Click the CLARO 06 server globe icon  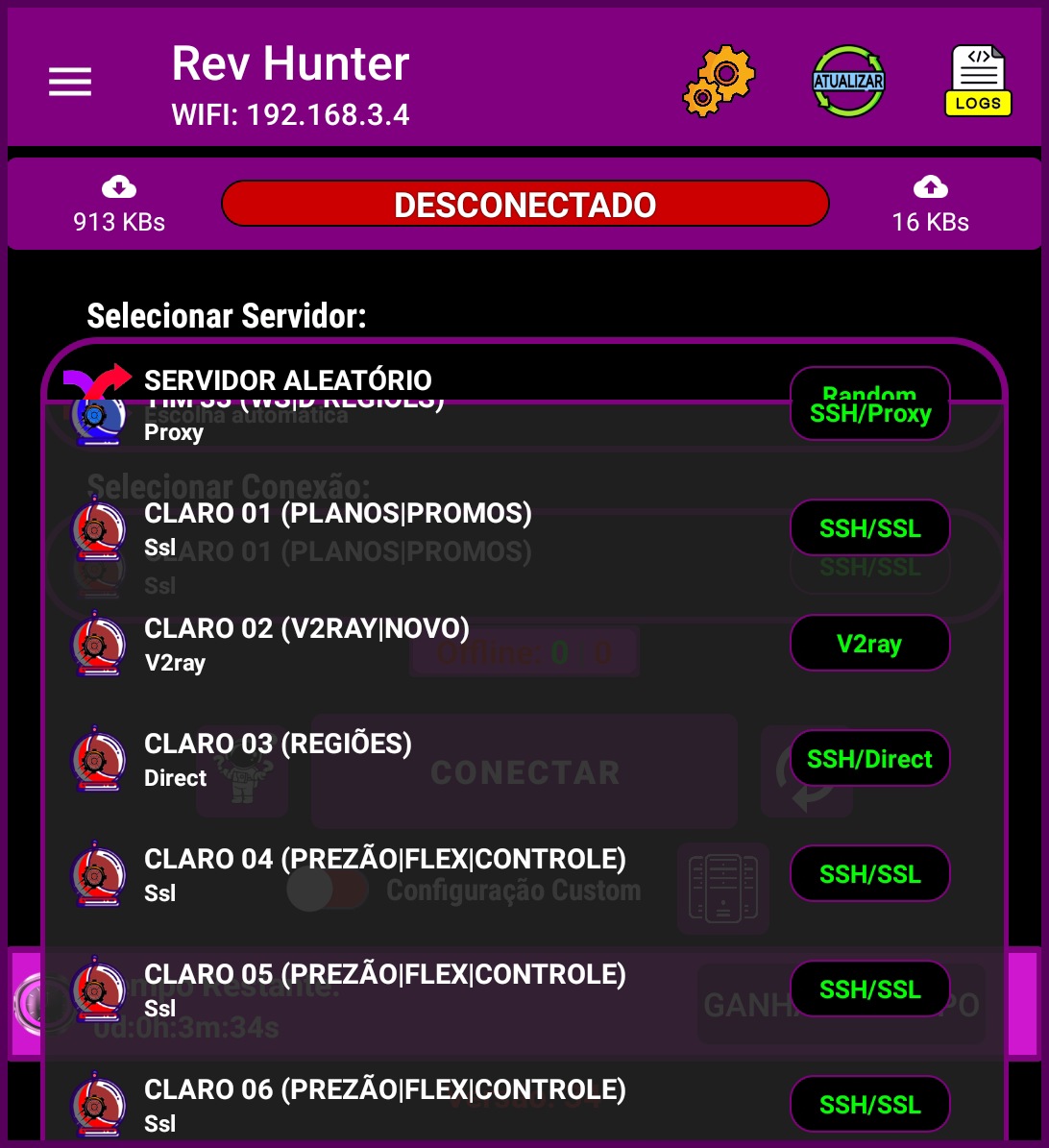99,1105
